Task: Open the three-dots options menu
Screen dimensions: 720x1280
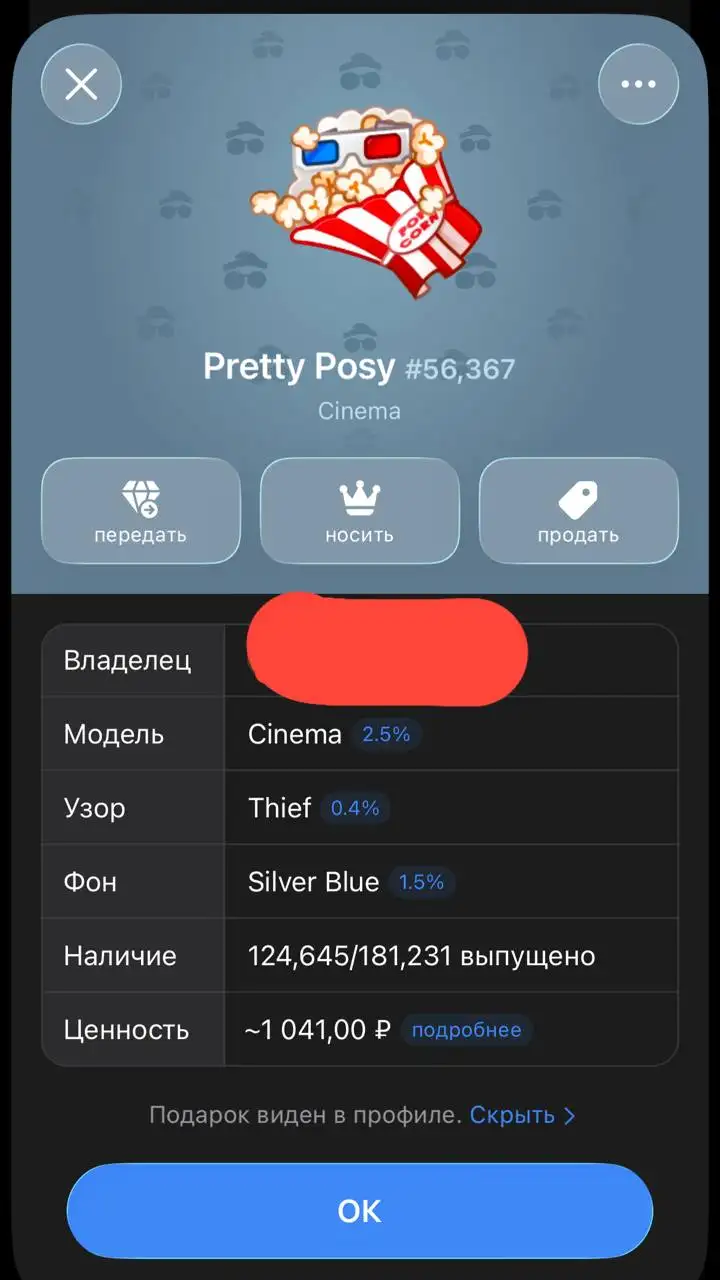Action: point(638,84)
